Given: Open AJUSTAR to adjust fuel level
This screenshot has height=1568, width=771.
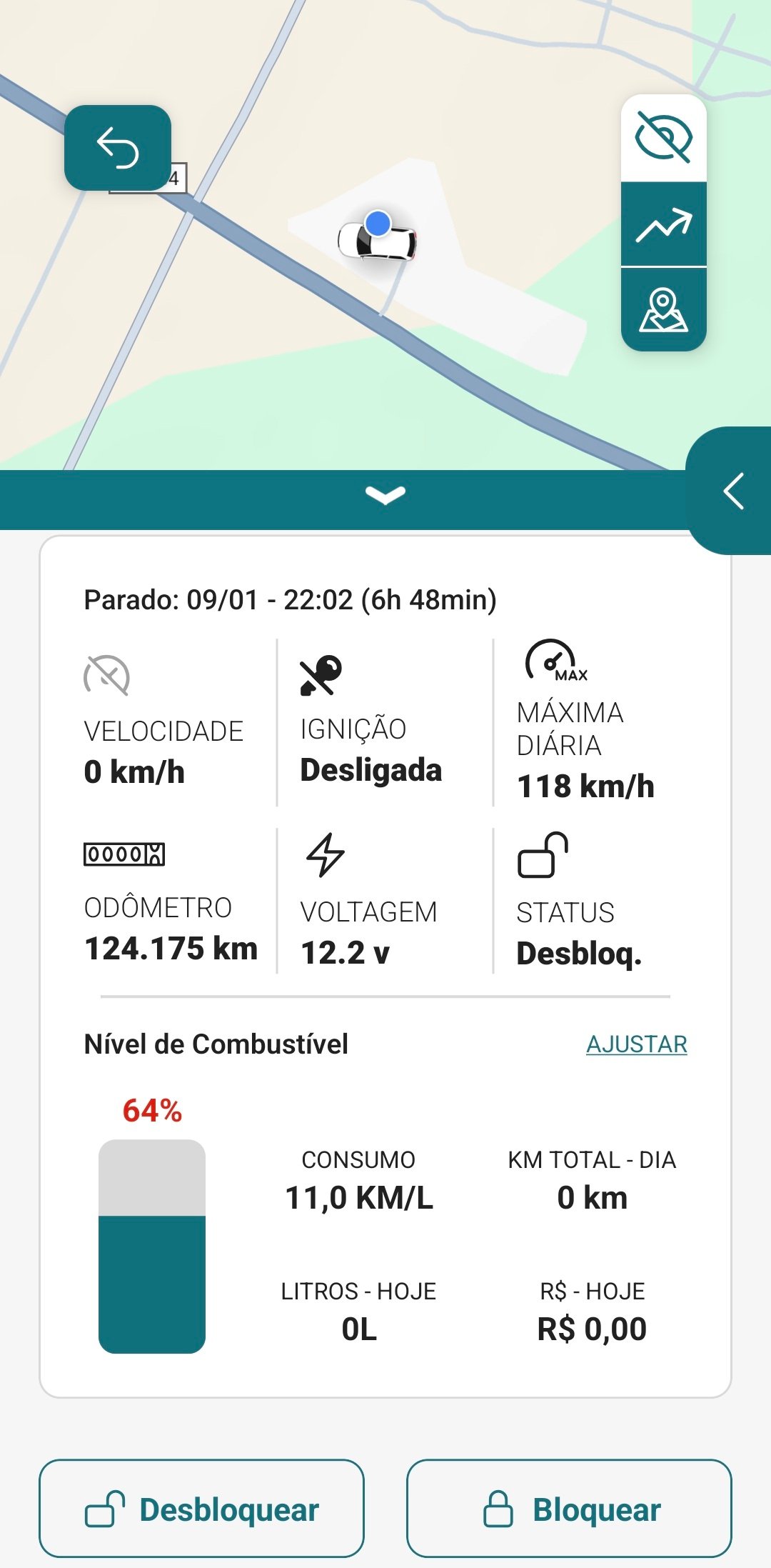Looking at the screenshot, I should (637, 1044).
